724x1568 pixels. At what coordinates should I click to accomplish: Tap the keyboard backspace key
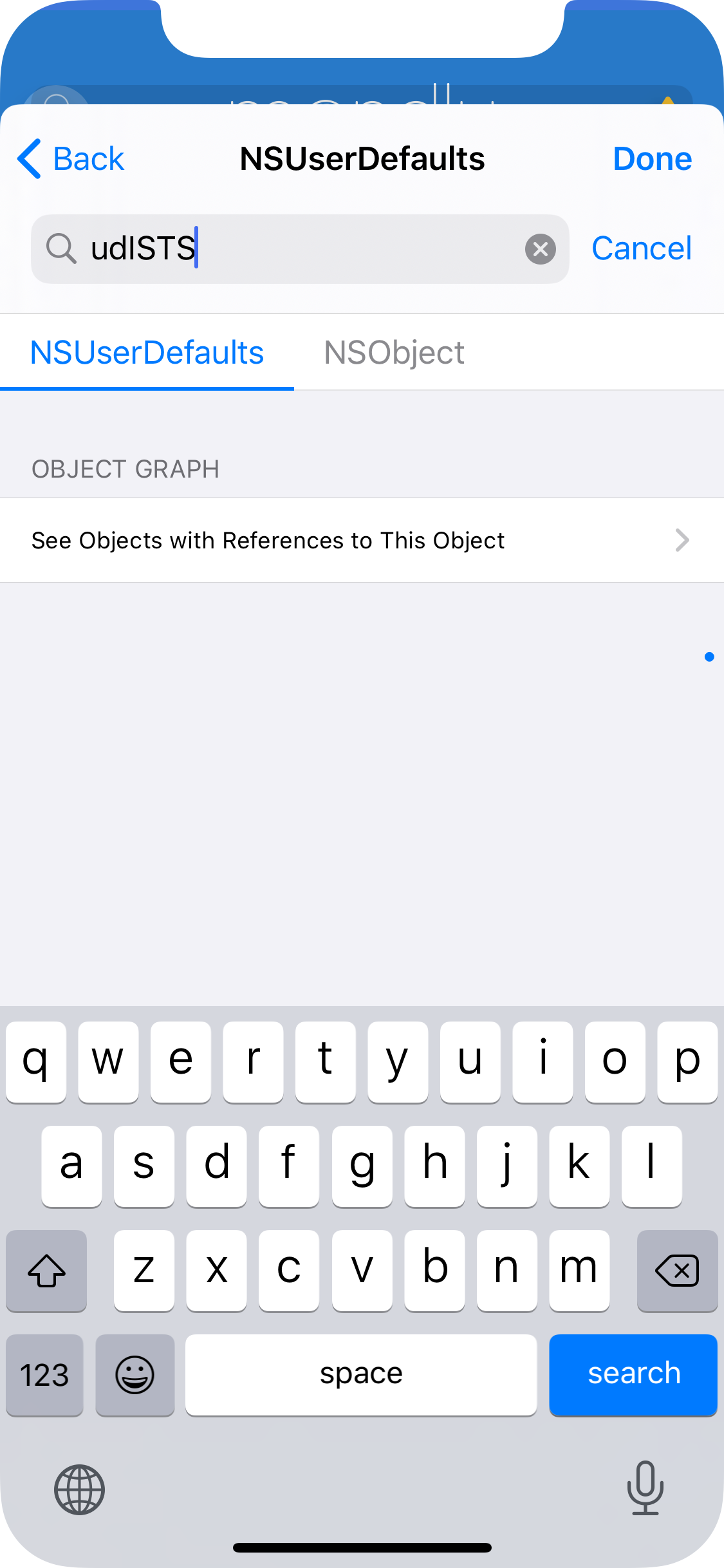pos(677,1271)
